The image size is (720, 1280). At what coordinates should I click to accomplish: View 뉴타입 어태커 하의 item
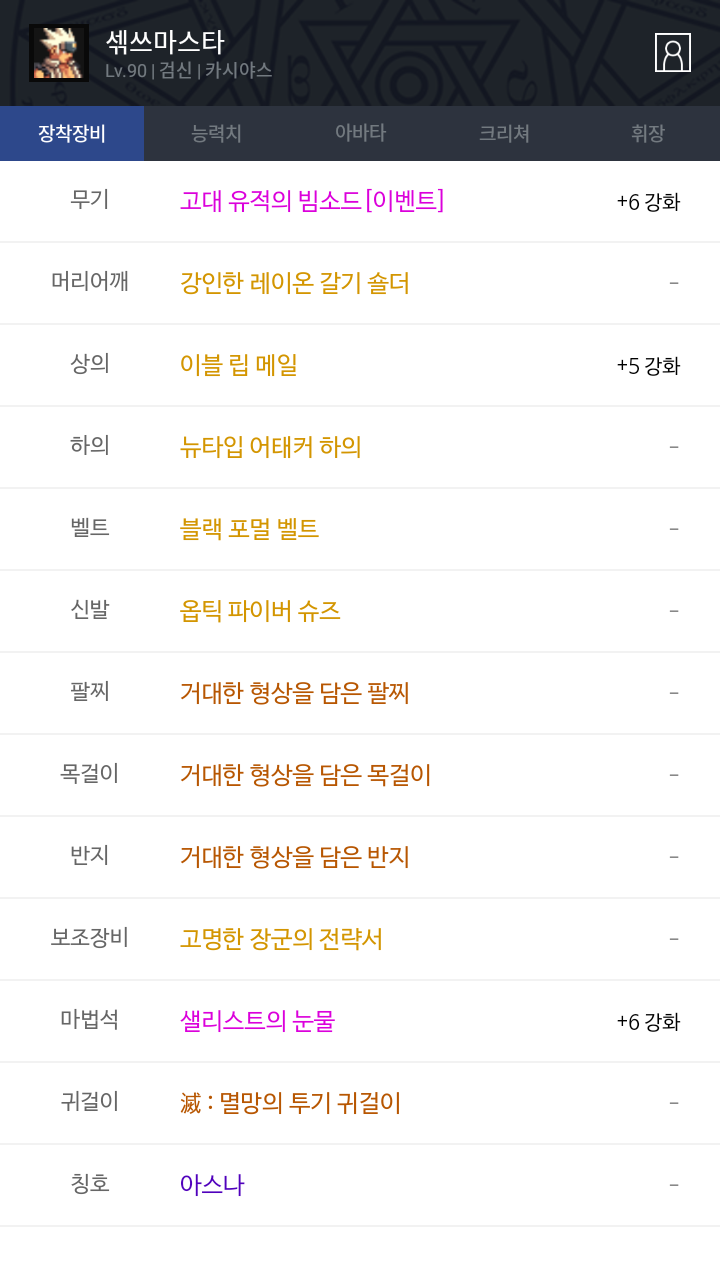[271, 447]
